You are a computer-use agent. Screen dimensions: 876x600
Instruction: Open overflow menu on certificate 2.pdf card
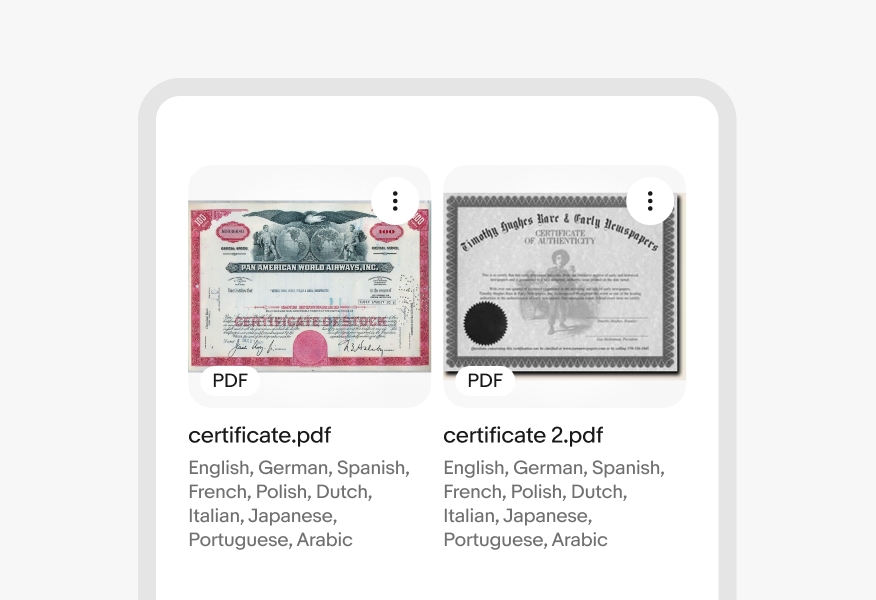650,201
